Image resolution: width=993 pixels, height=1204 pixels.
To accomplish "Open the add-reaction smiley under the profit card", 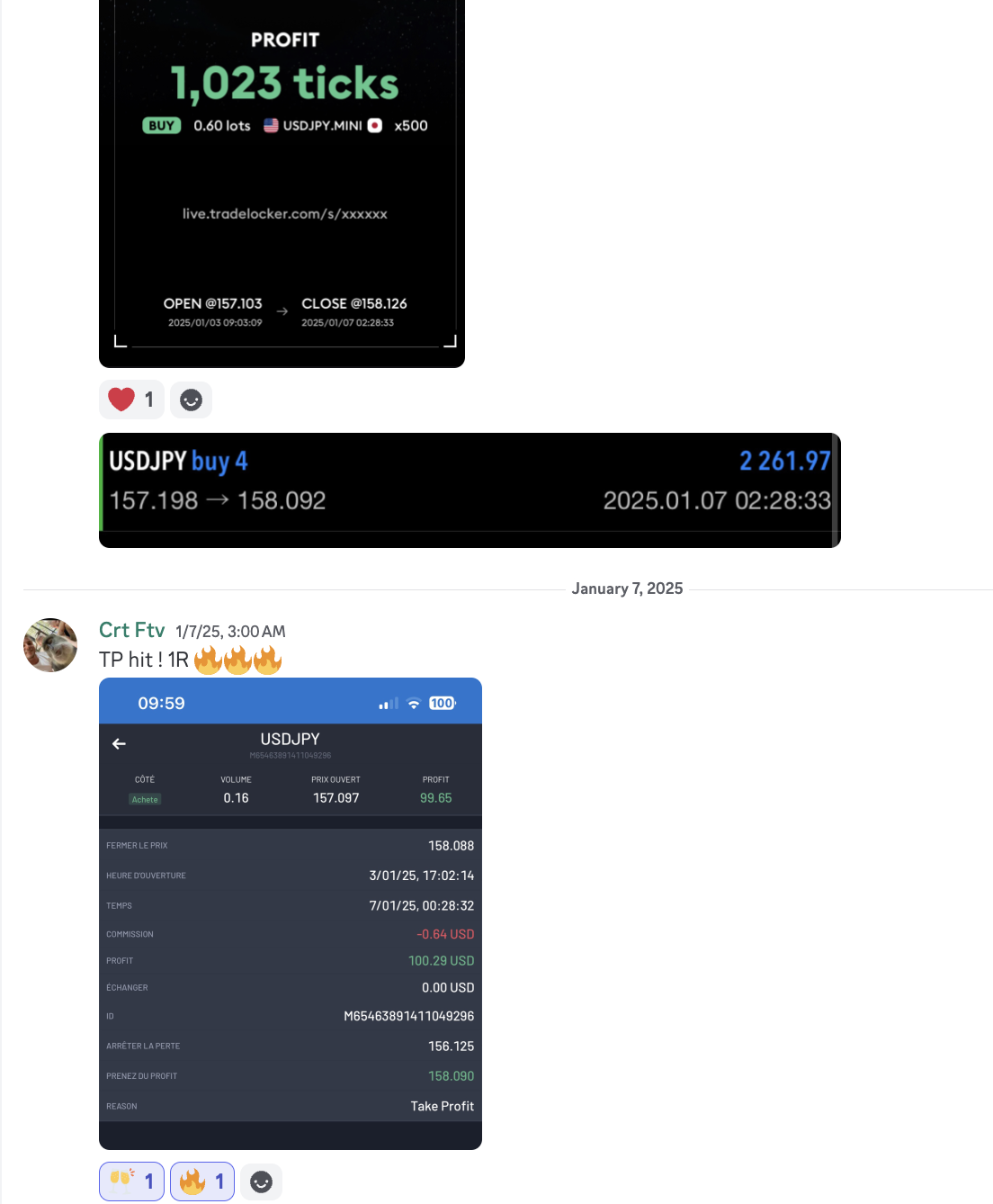I will (191, 400).
